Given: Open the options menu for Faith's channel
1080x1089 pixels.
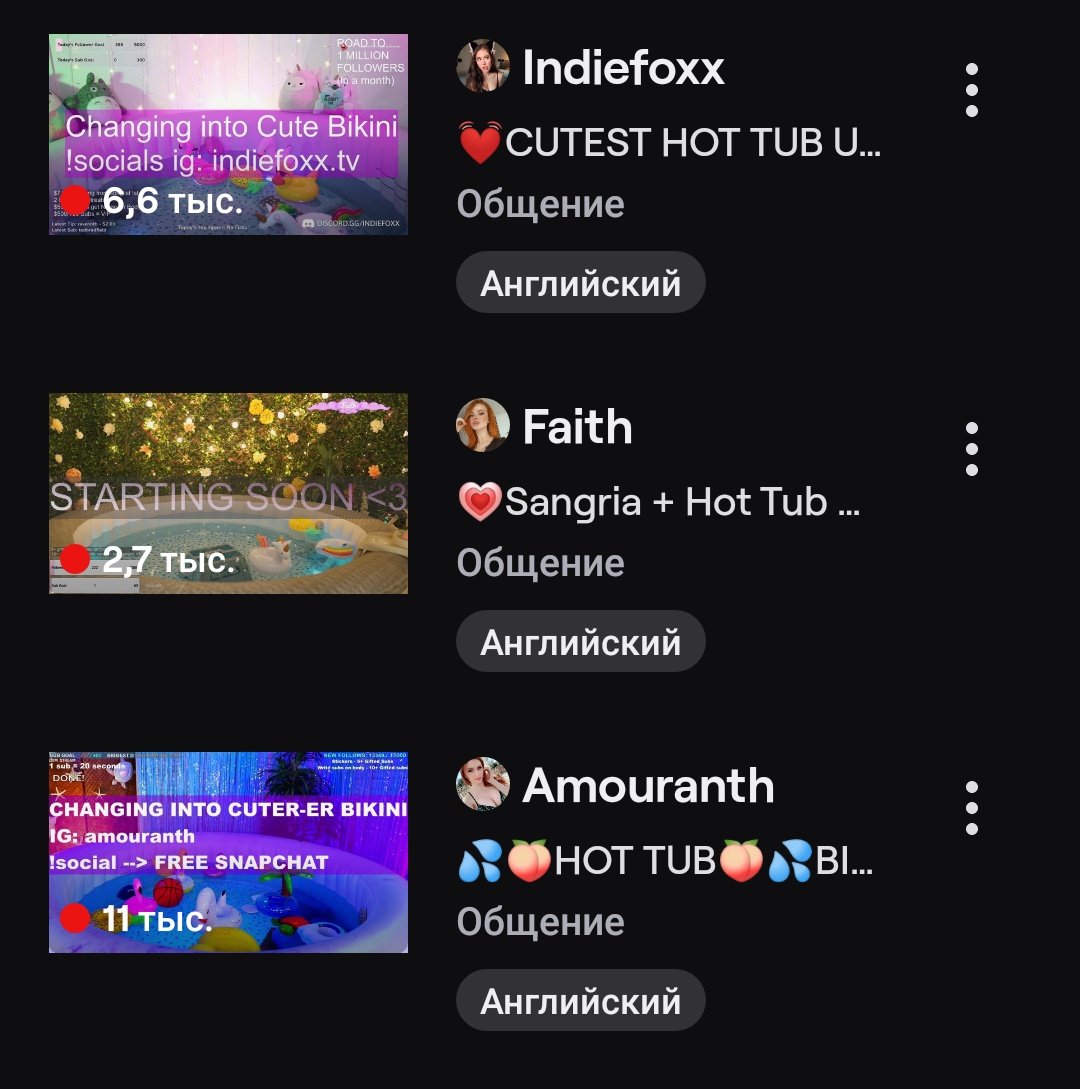Looking at the screenshot, I should point(971,450).
